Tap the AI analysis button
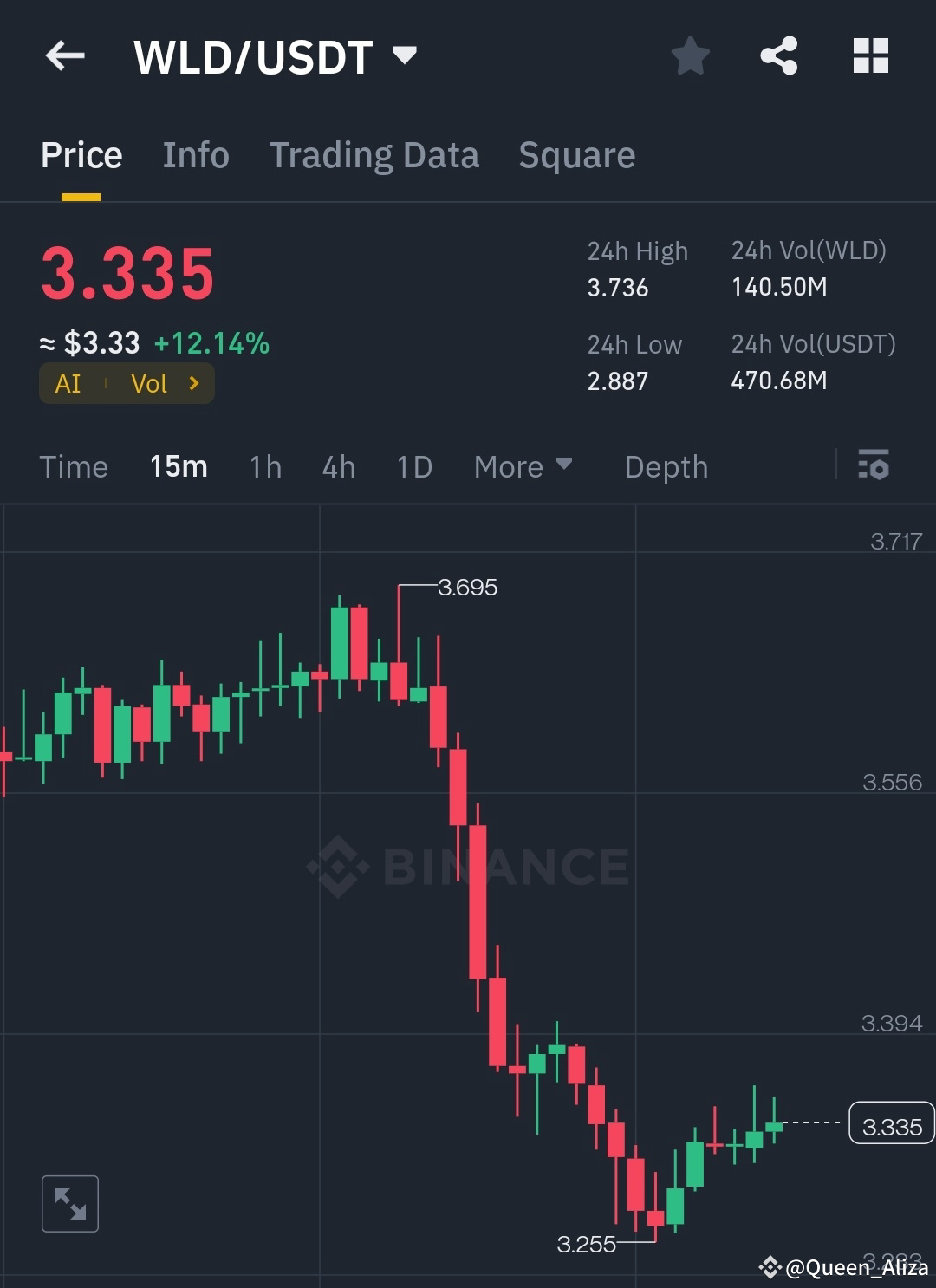Viewport: 936px width, 1288px height. pyautogui.click(x=68, y=383)
